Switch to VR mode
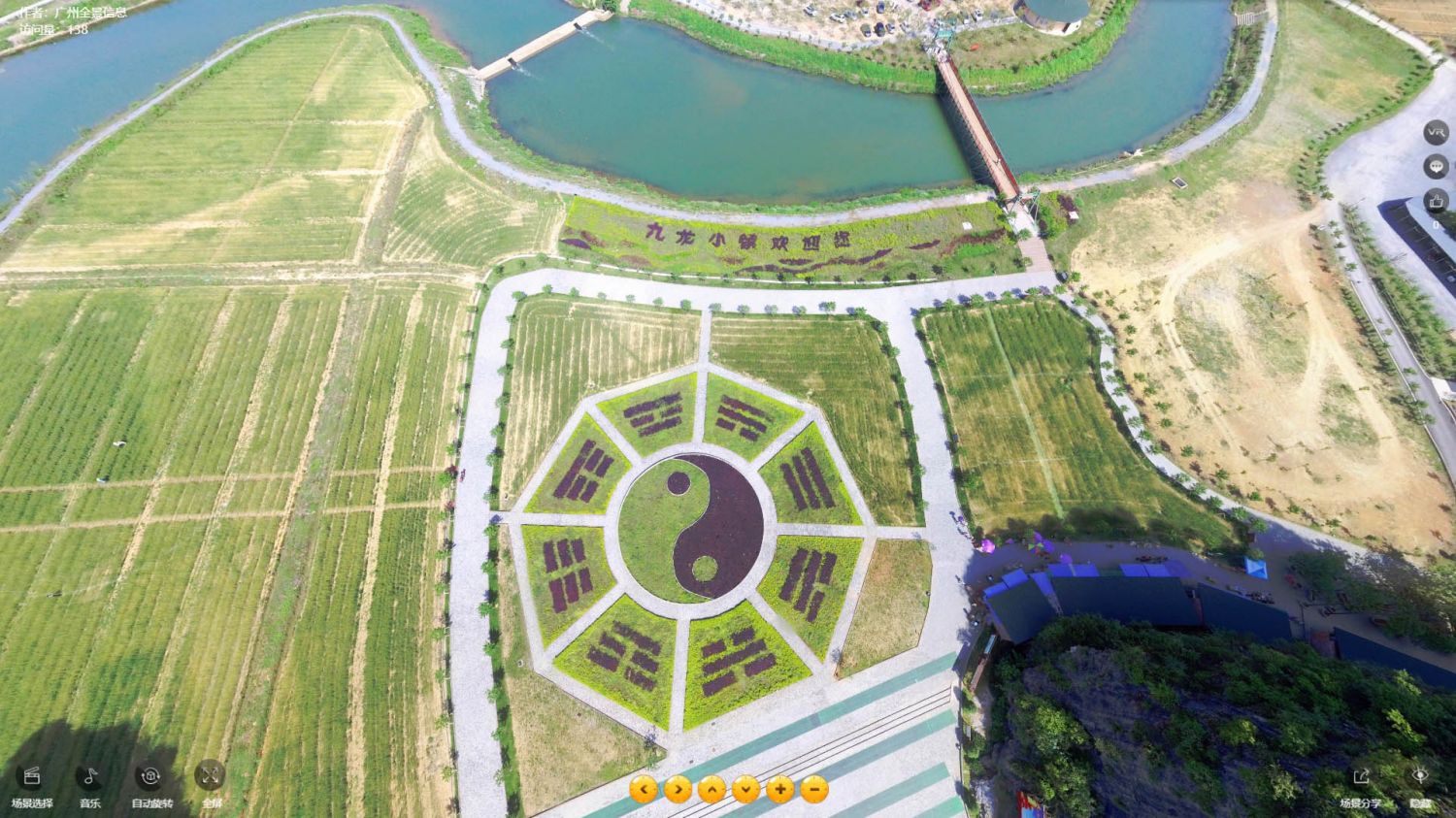The image size is (1456, 818). pos(1436,132)
